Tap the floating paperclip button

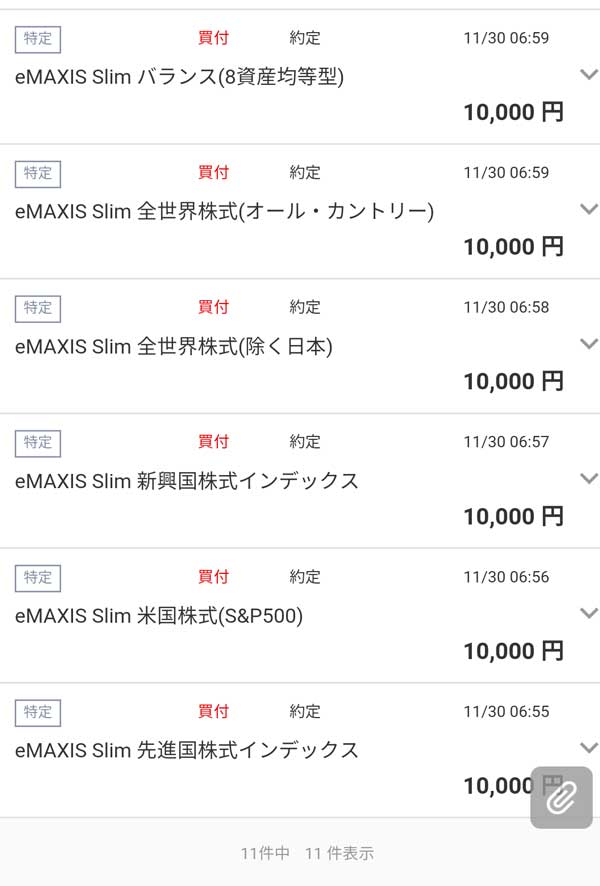[561, 797]
